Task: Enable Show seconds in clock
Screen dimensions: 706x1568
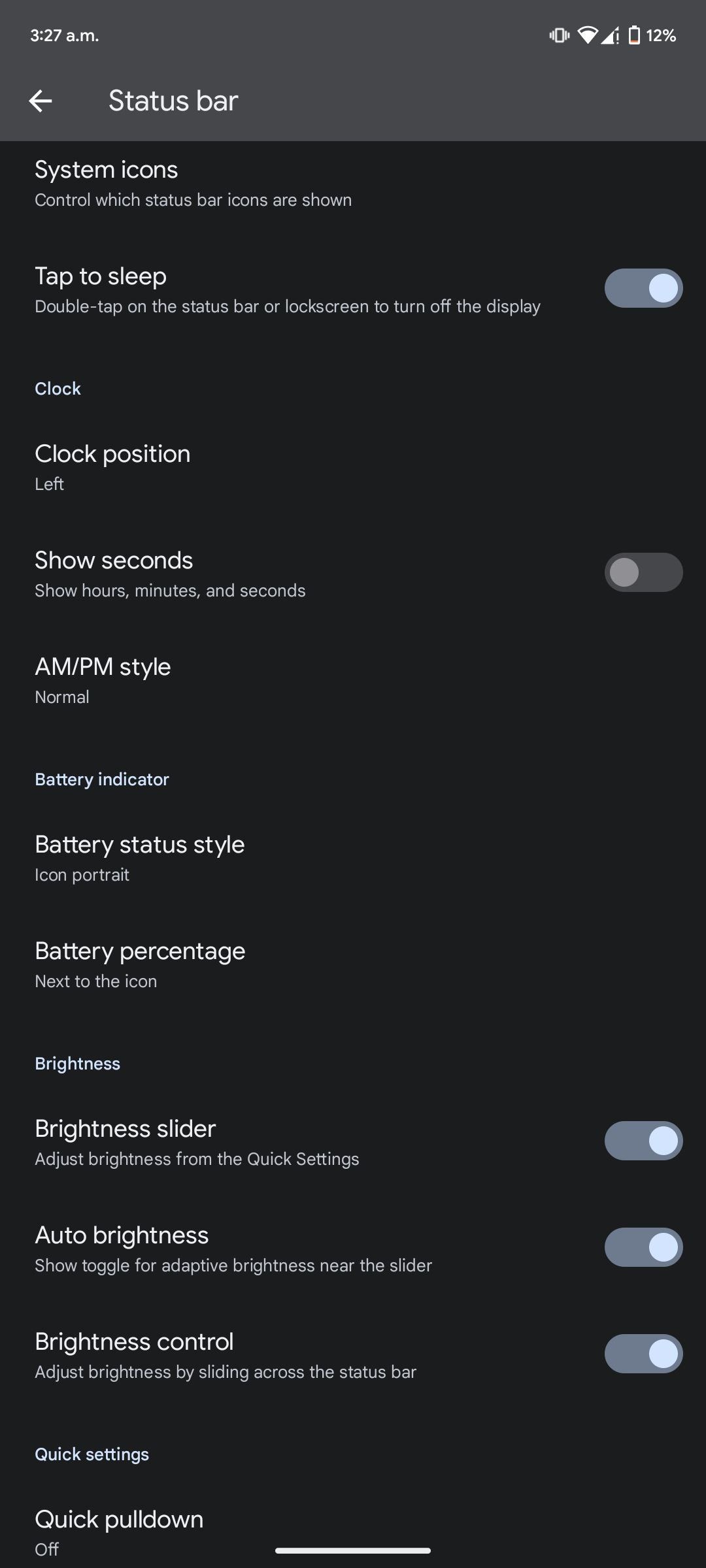Action: click(643, 572)
